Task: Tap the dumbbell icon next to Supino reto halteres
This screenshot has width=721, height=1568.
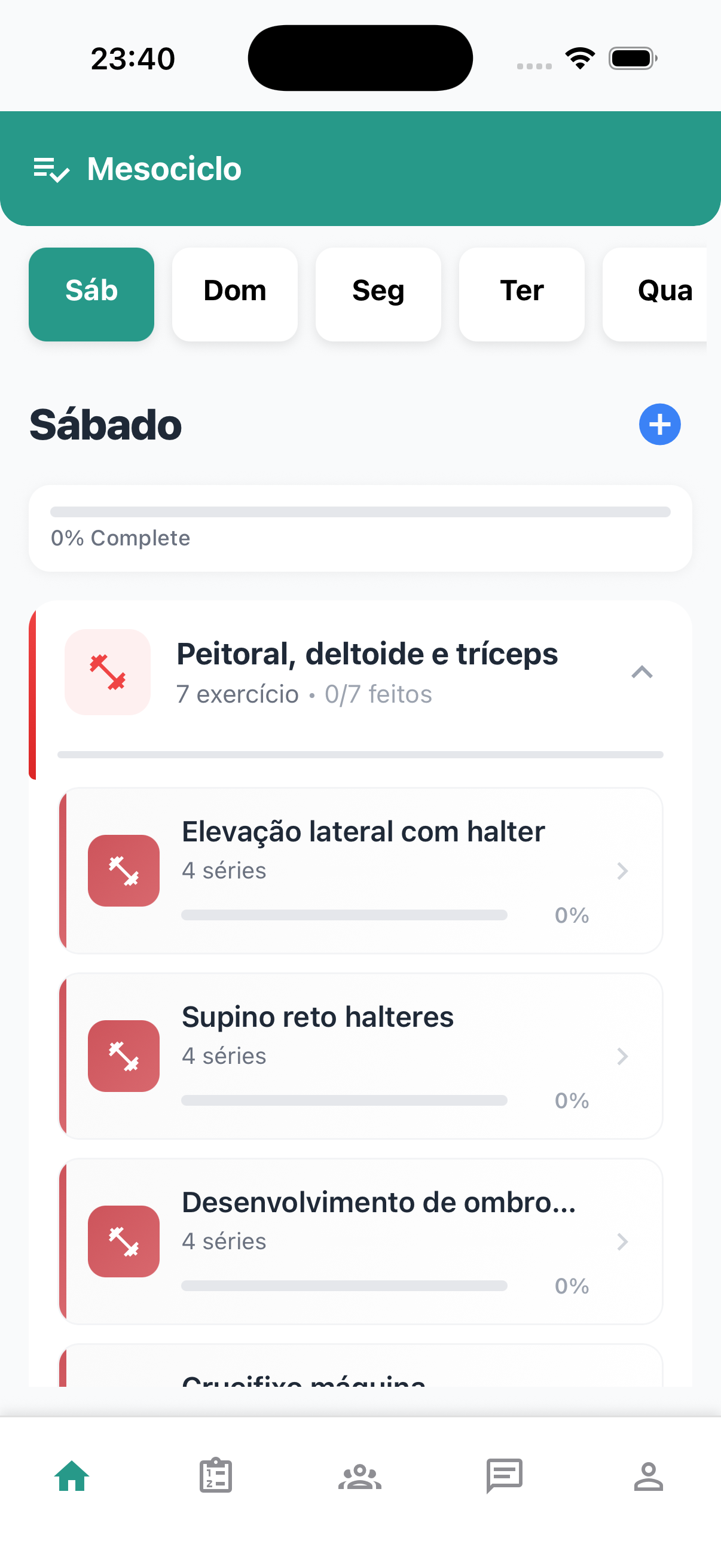Action: pyautogui.click(x=124, y=1056)
